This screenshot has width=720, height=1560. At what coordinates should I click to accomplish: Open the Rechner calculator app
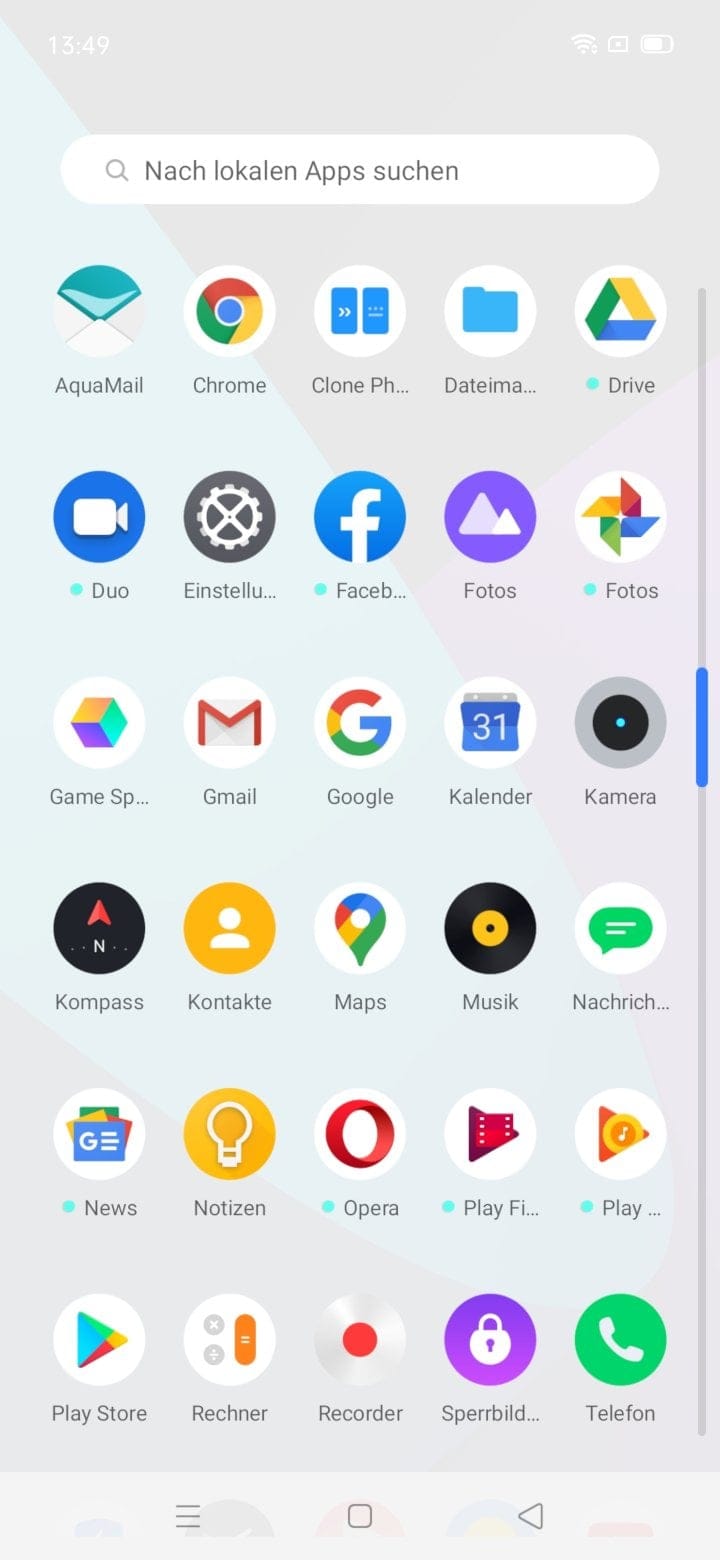pyautogui.click(x=229, y=1340)
